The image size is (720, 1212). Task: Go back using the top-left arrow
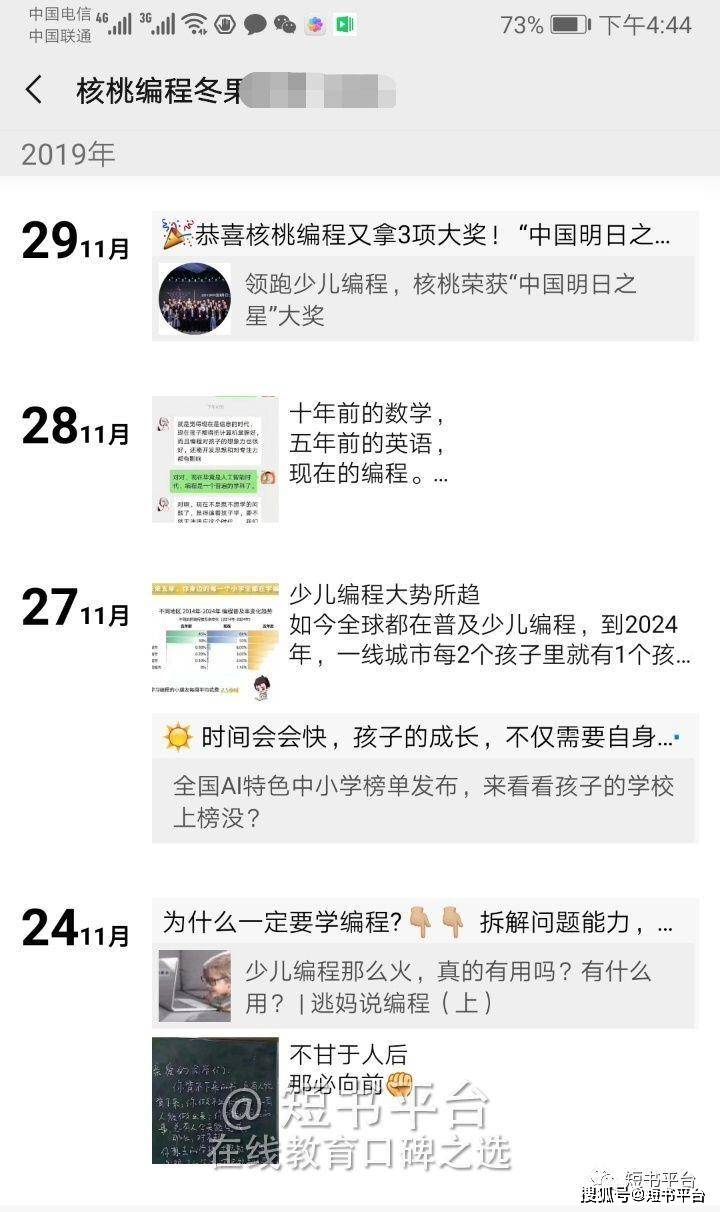pyautogui.click(x=34, y=90)
